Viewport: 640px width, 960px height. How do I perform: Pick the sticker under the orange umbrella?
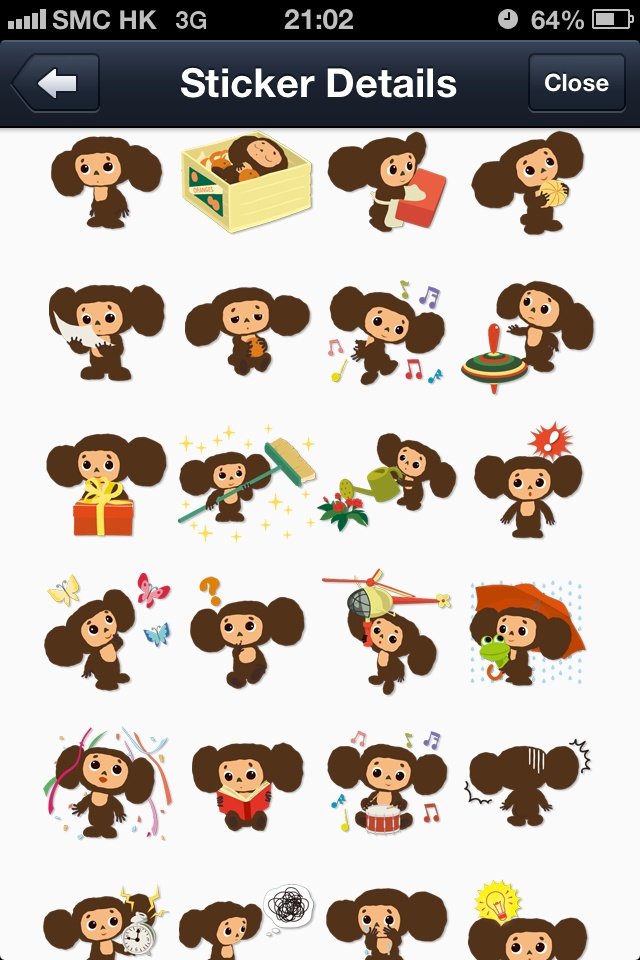[524, 632]
